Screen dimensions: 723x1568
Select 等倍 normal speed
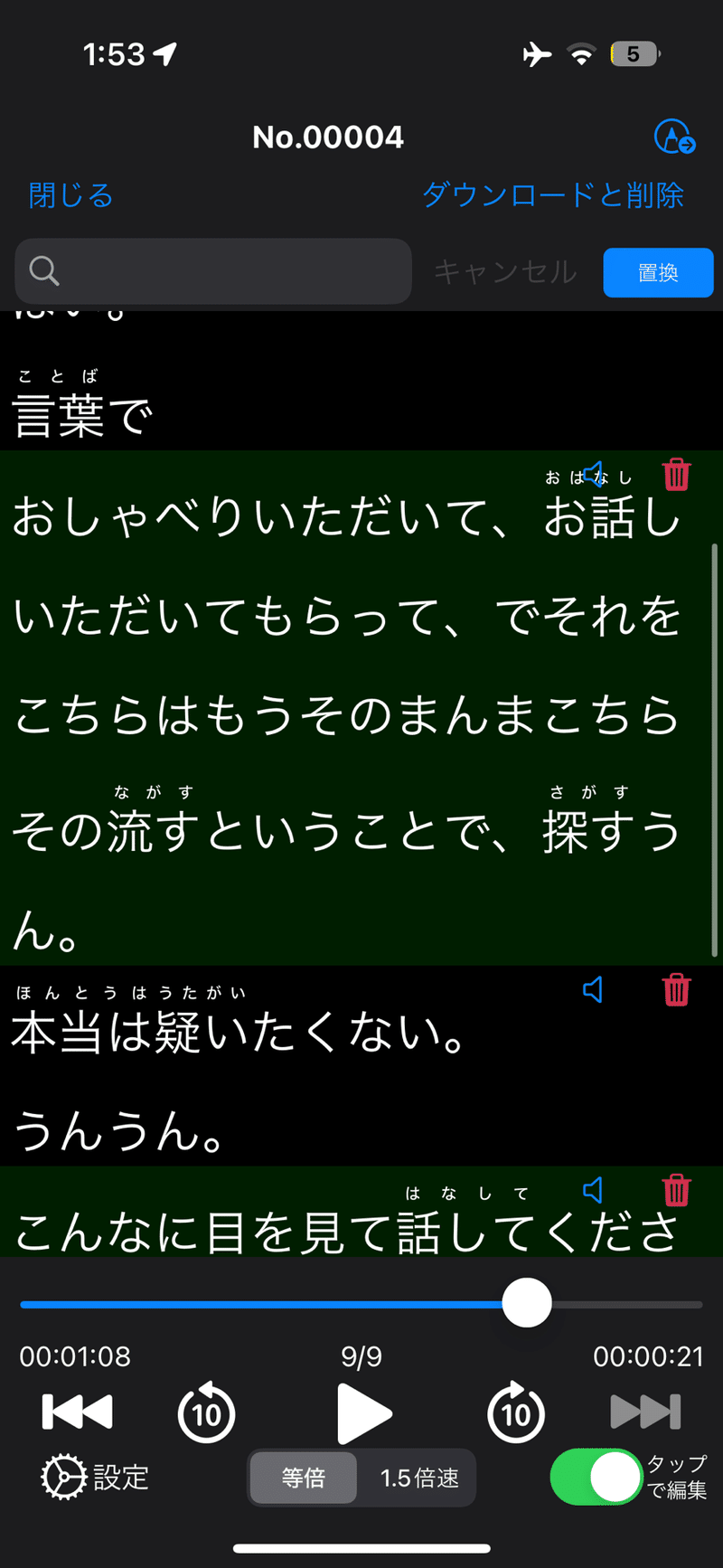click(304, 1478)
